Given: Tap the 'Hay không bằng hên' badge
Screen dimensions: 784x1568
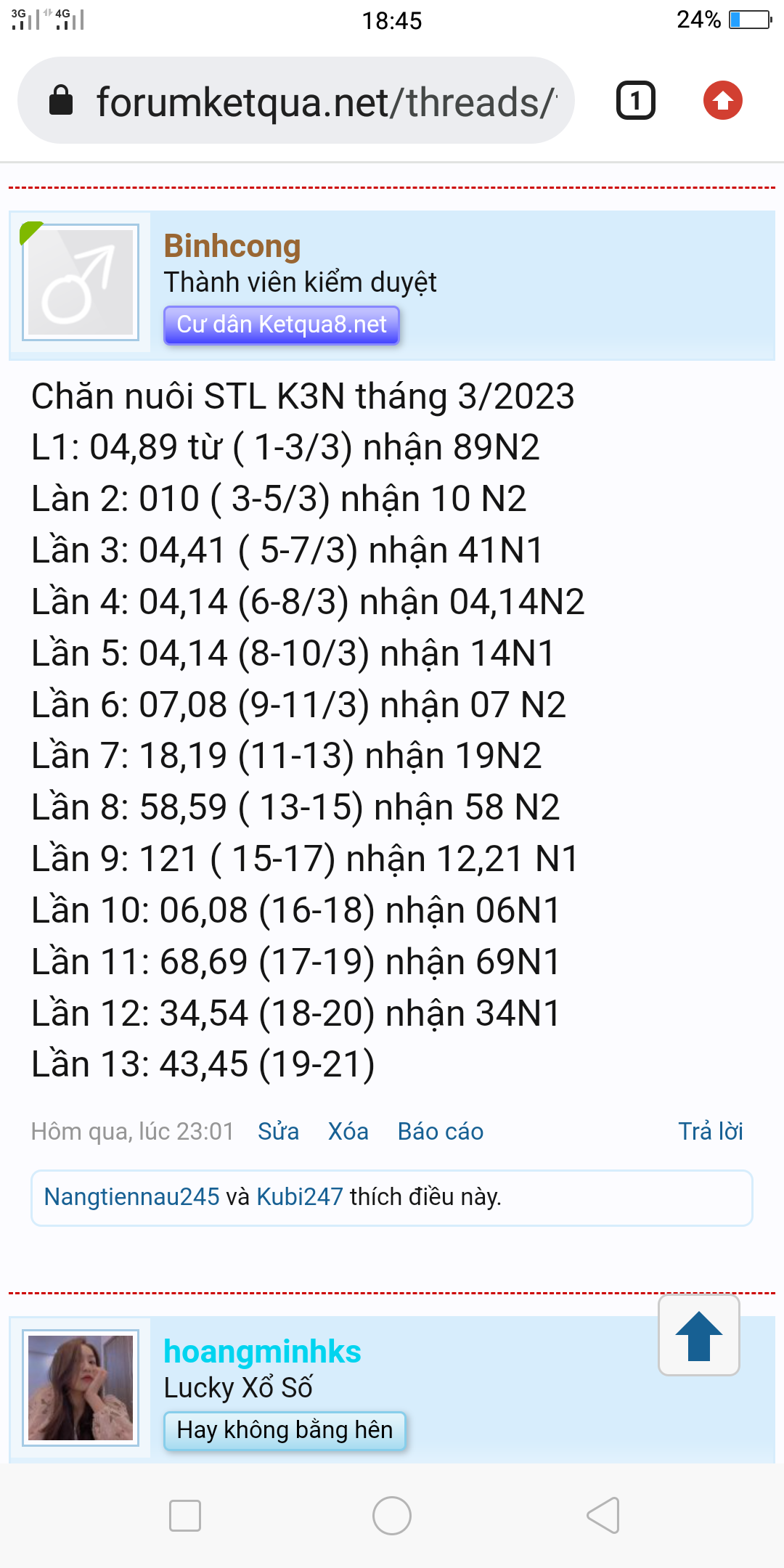Looking at the screenshot, I should coord(284,1430).
